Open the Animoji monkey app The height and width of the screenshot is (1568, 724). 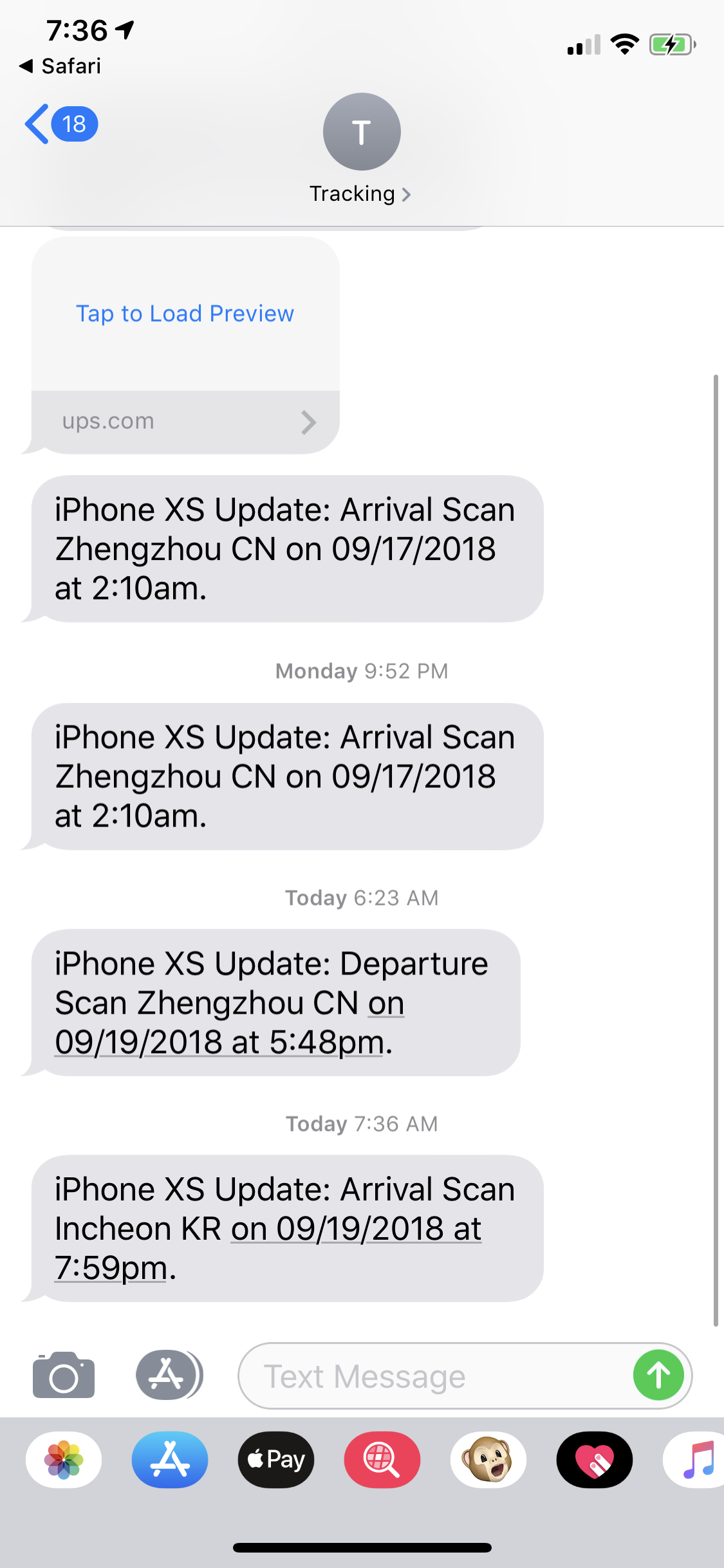[488, 1459]
